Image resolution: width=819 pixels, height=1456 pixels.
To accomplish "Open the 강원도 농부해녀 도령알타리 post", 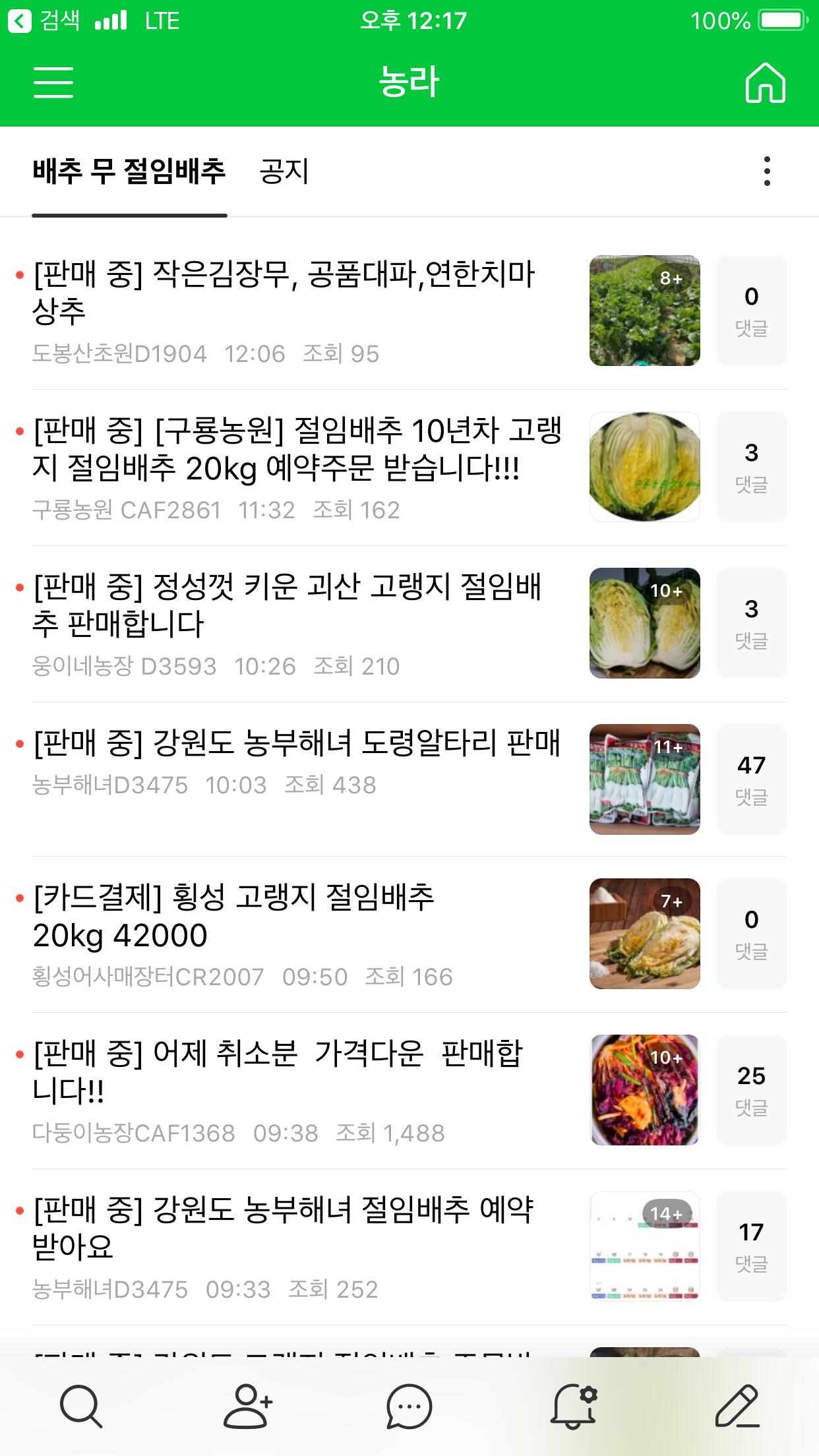I will click(297, 743).
